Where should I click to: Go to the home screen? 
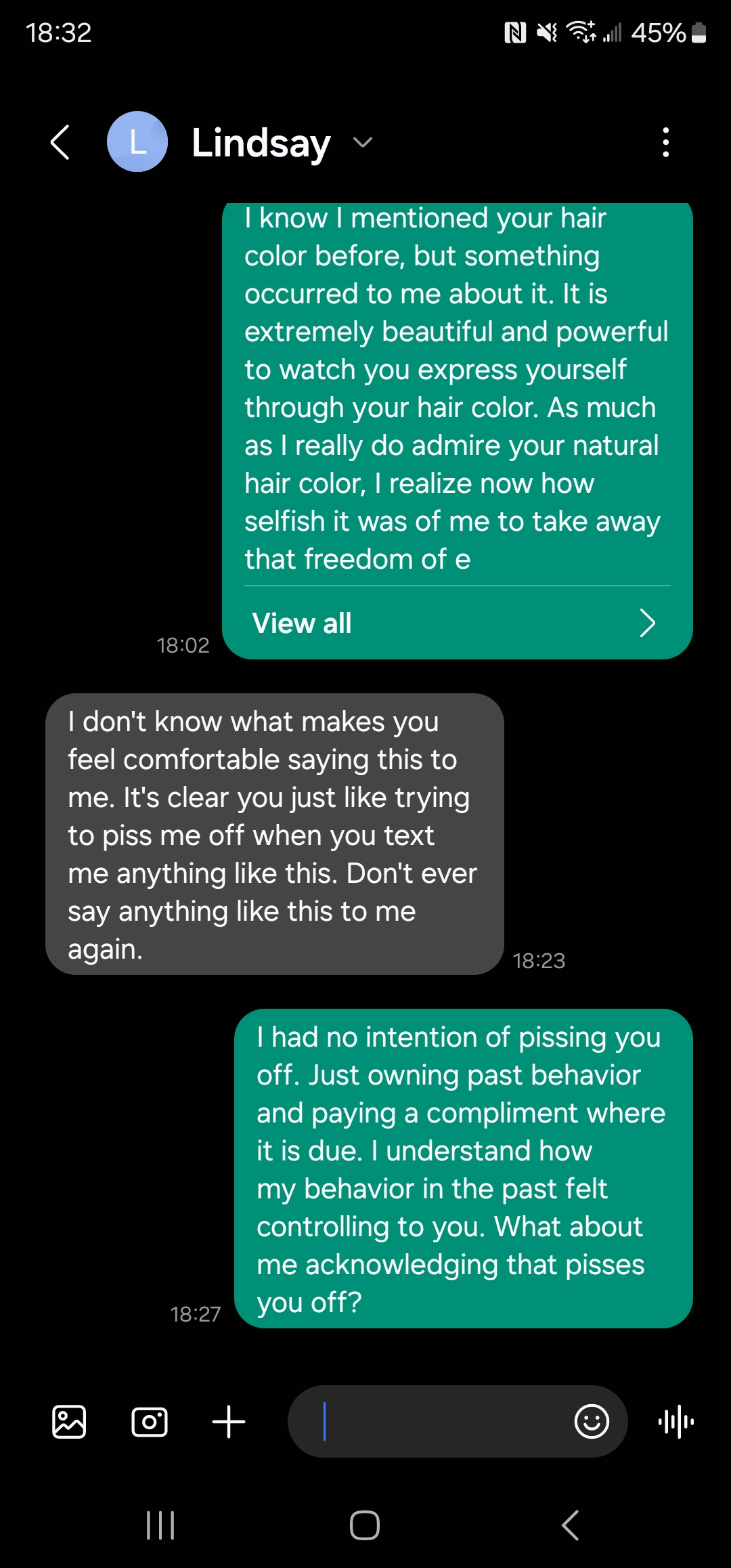click(x=365, y=1525)
